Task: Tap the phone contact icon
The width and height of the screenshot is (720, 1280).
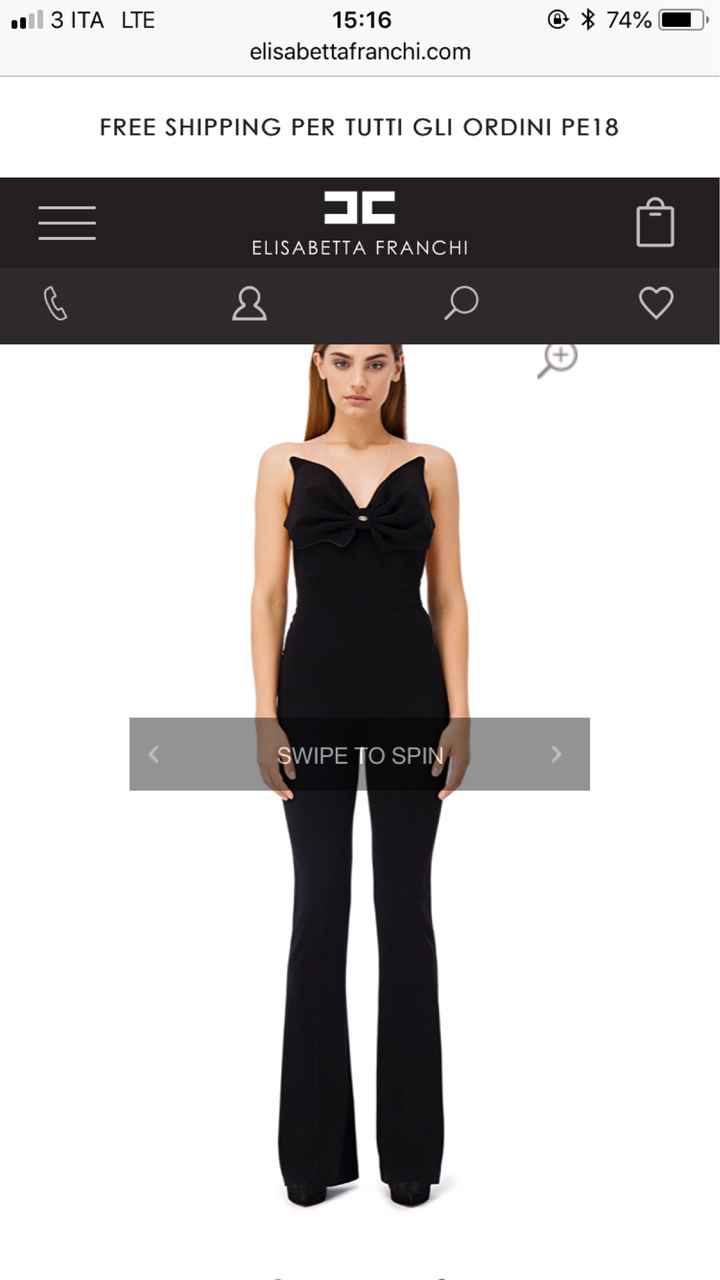Action: [x=55, y=304]
